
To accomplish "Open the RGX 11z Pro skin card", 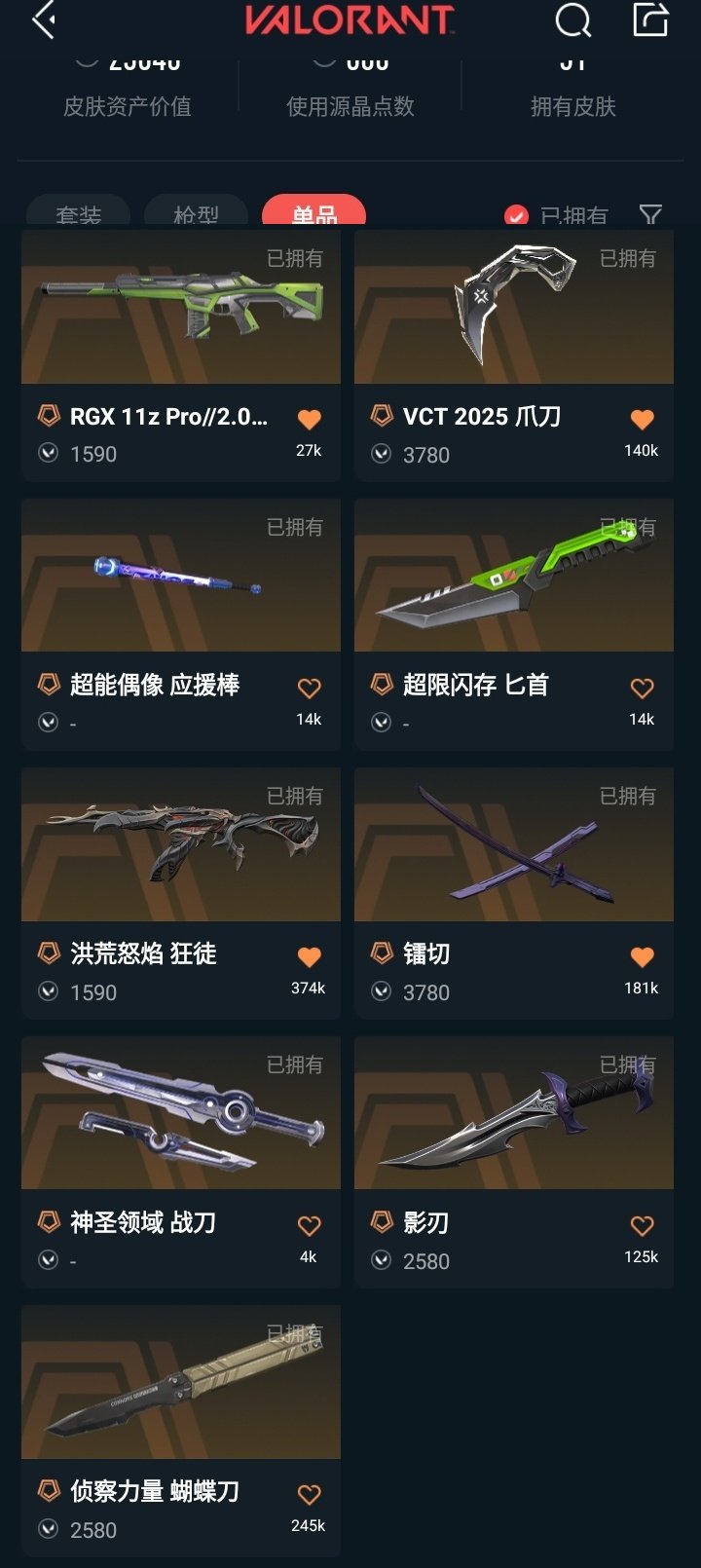I will click(181, 310).
